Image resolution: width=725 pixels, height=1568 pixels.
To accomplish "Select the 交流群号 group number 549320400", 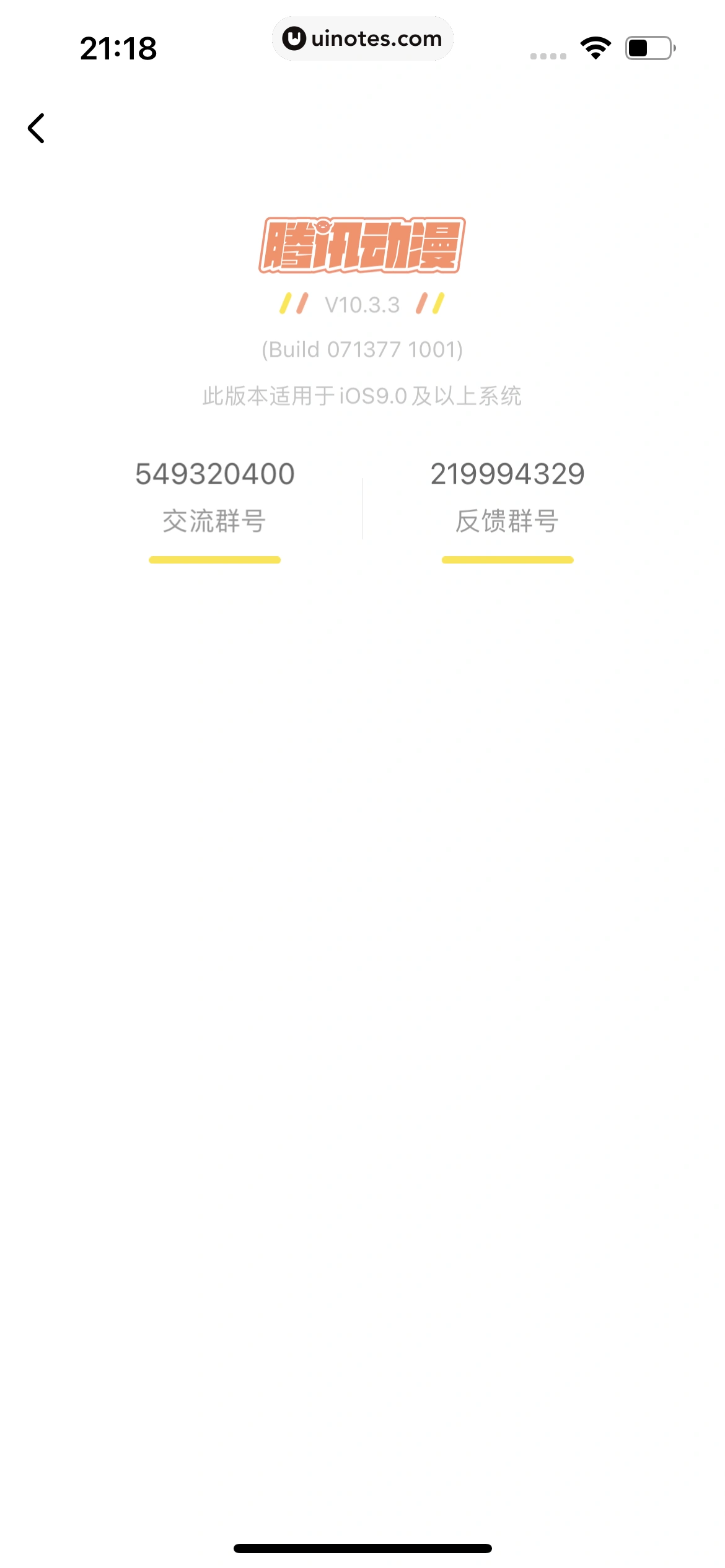I will click(215, 474).
